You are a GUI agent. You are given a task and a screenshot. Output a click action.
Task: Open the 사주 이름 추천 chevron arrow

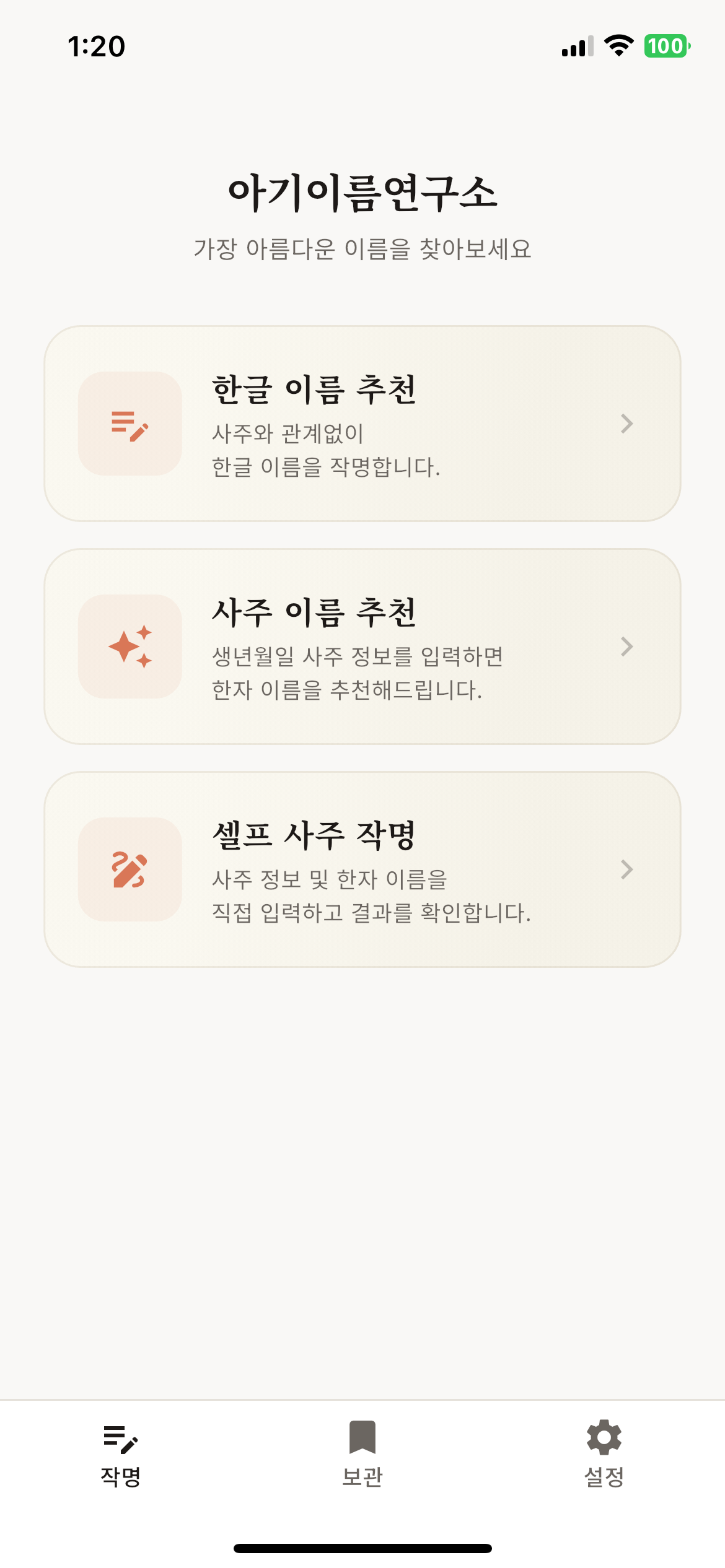click(627, 646)
